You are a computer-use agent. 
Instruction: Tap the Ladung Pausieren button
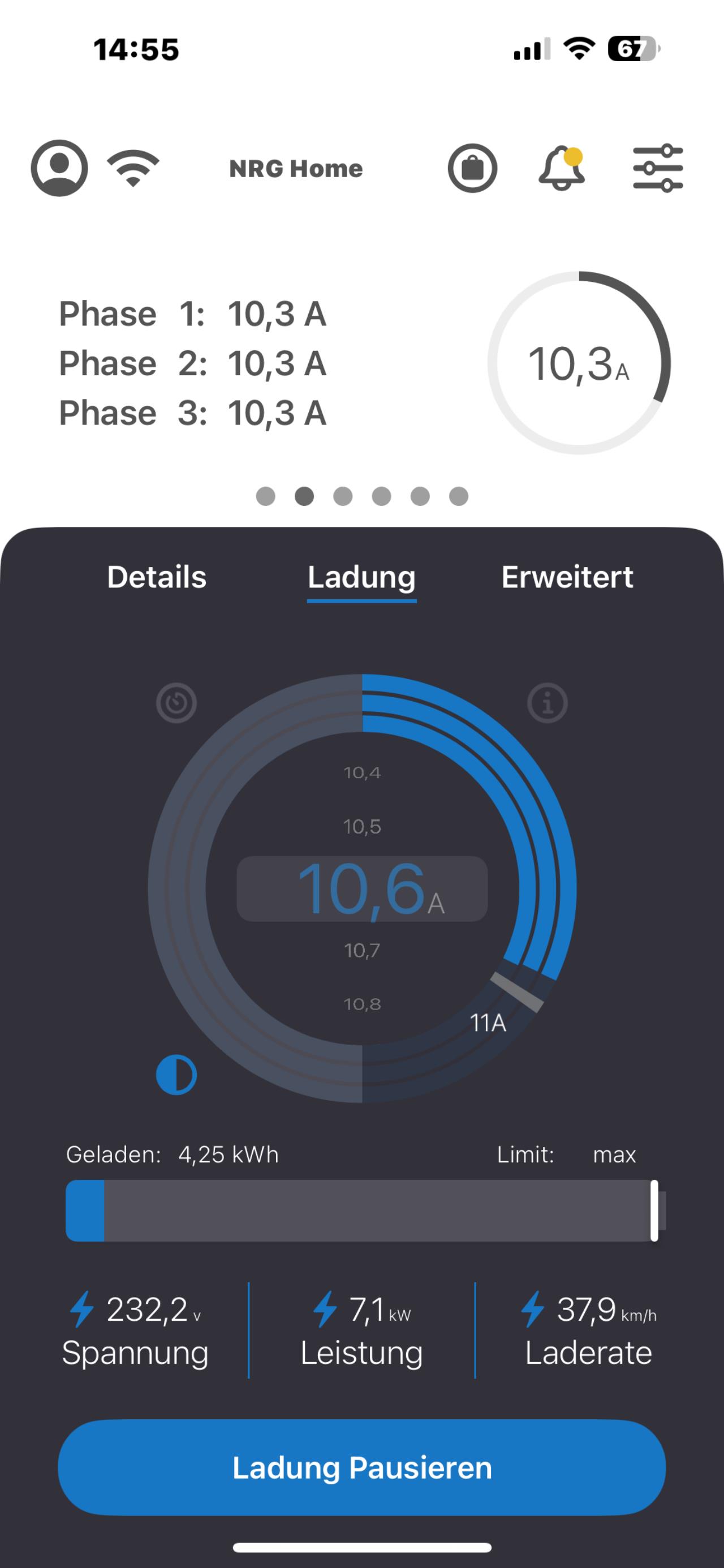coord(361,1468)
